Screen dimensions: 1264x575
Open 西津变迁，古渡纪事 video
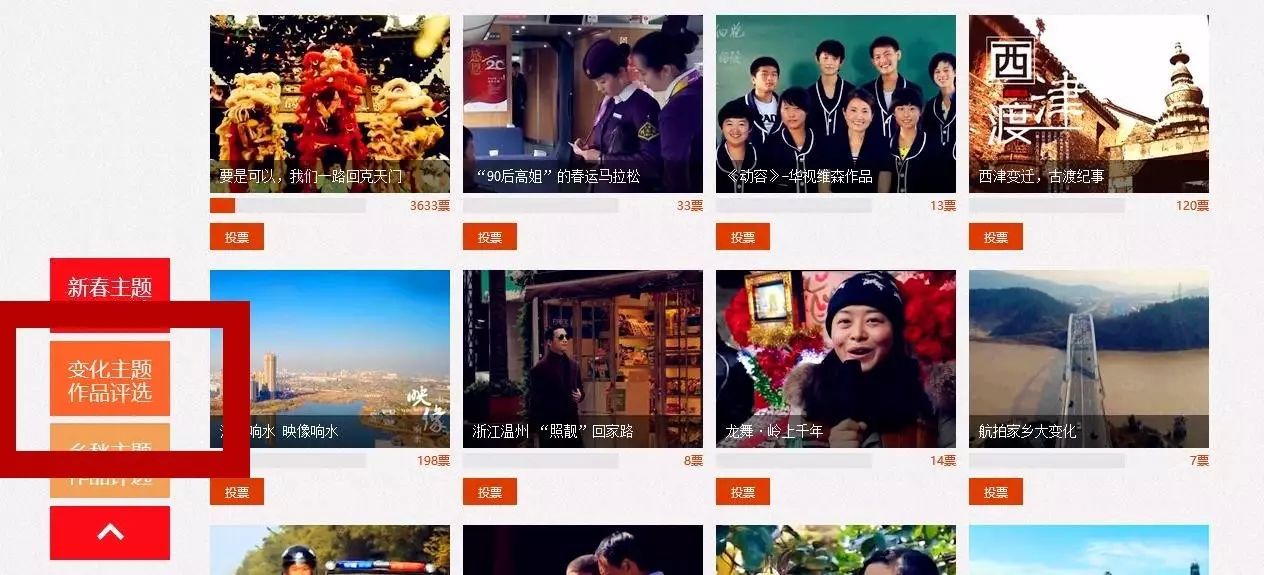[1088, 103]
